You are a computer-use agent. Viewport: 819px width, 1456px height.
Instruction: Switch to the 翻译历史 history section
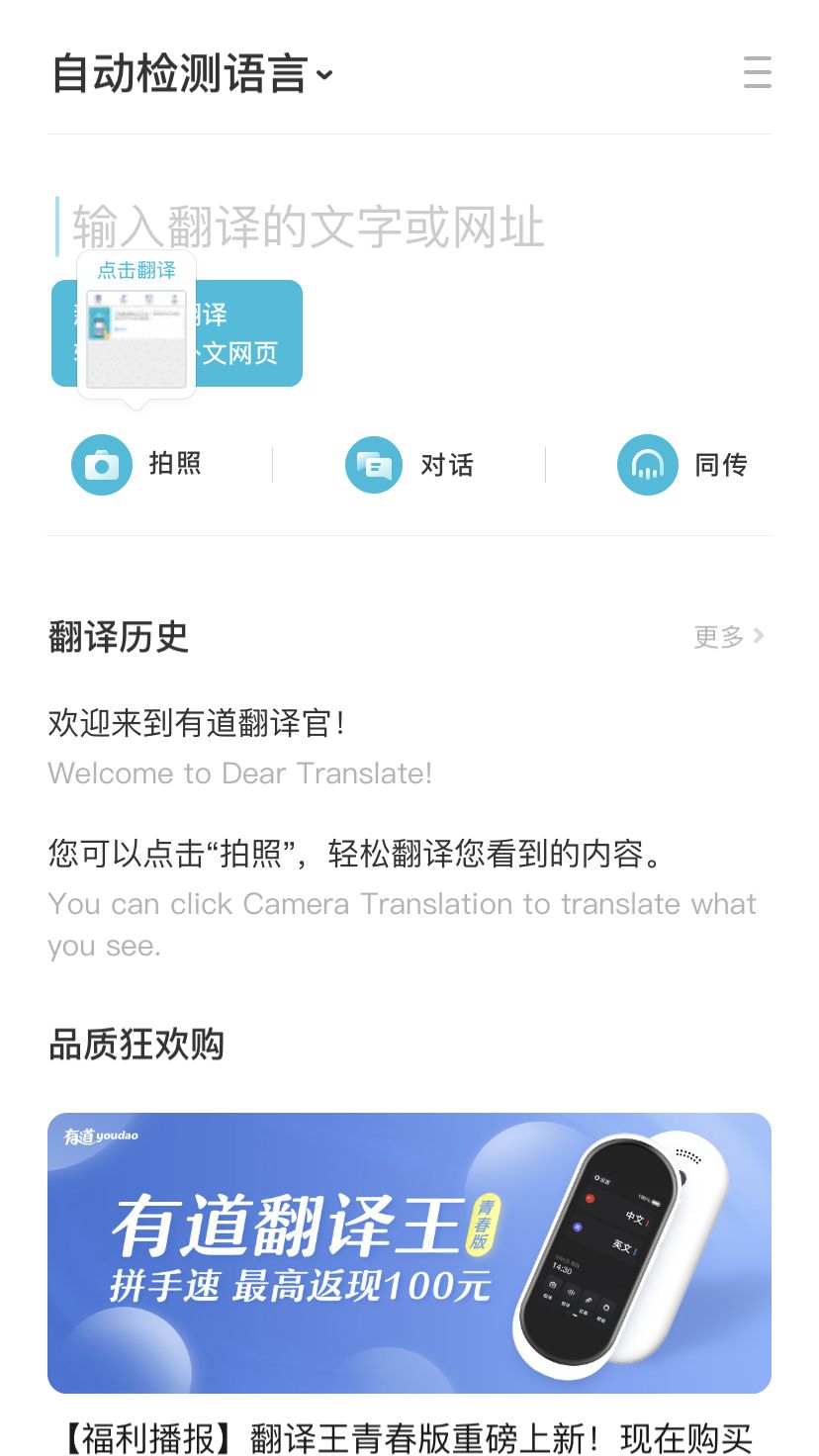point(119,637)
